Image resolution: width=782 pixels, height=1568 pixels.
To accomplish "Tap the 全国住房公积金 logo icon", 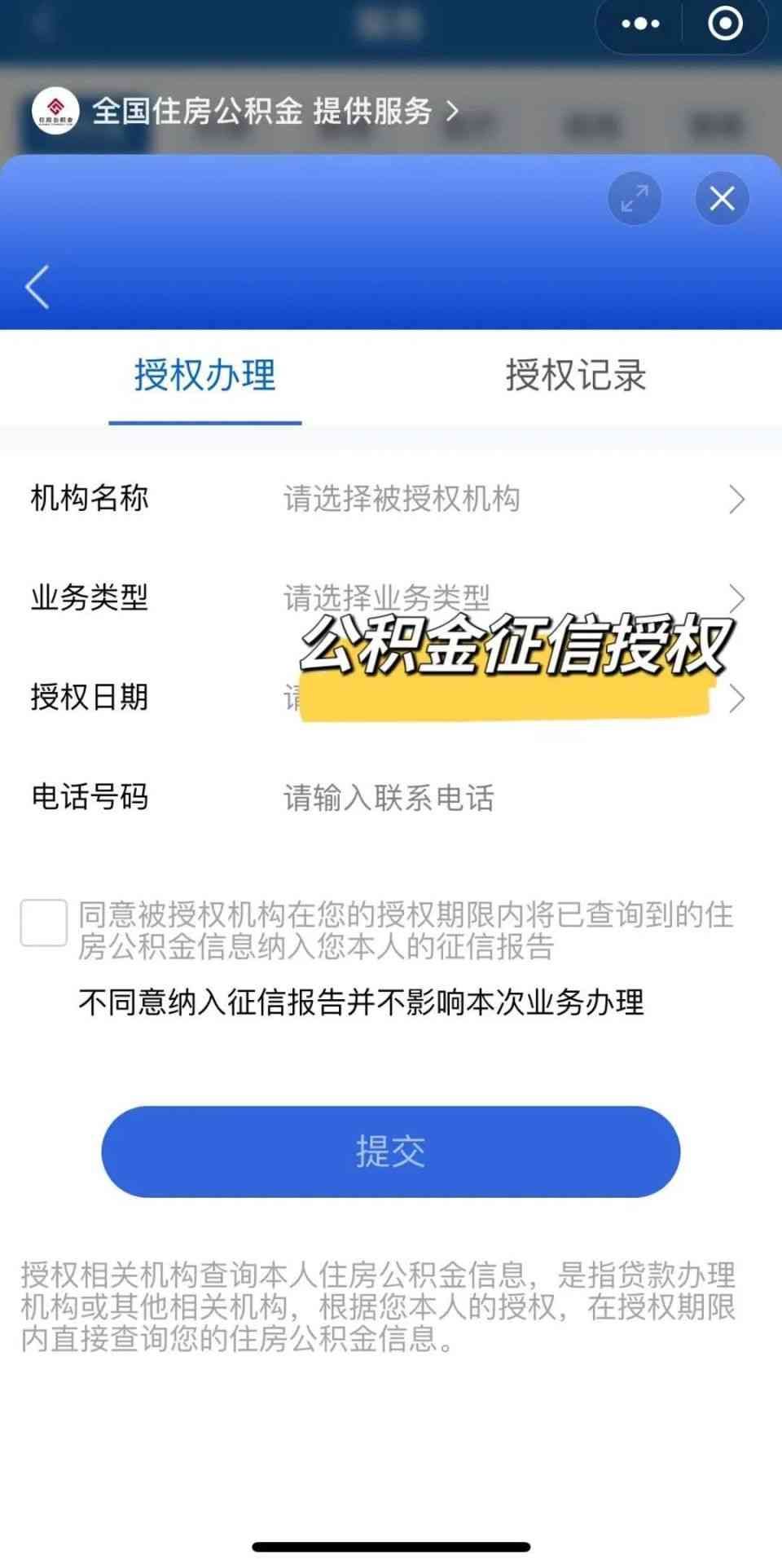I will tap(54, 112).
